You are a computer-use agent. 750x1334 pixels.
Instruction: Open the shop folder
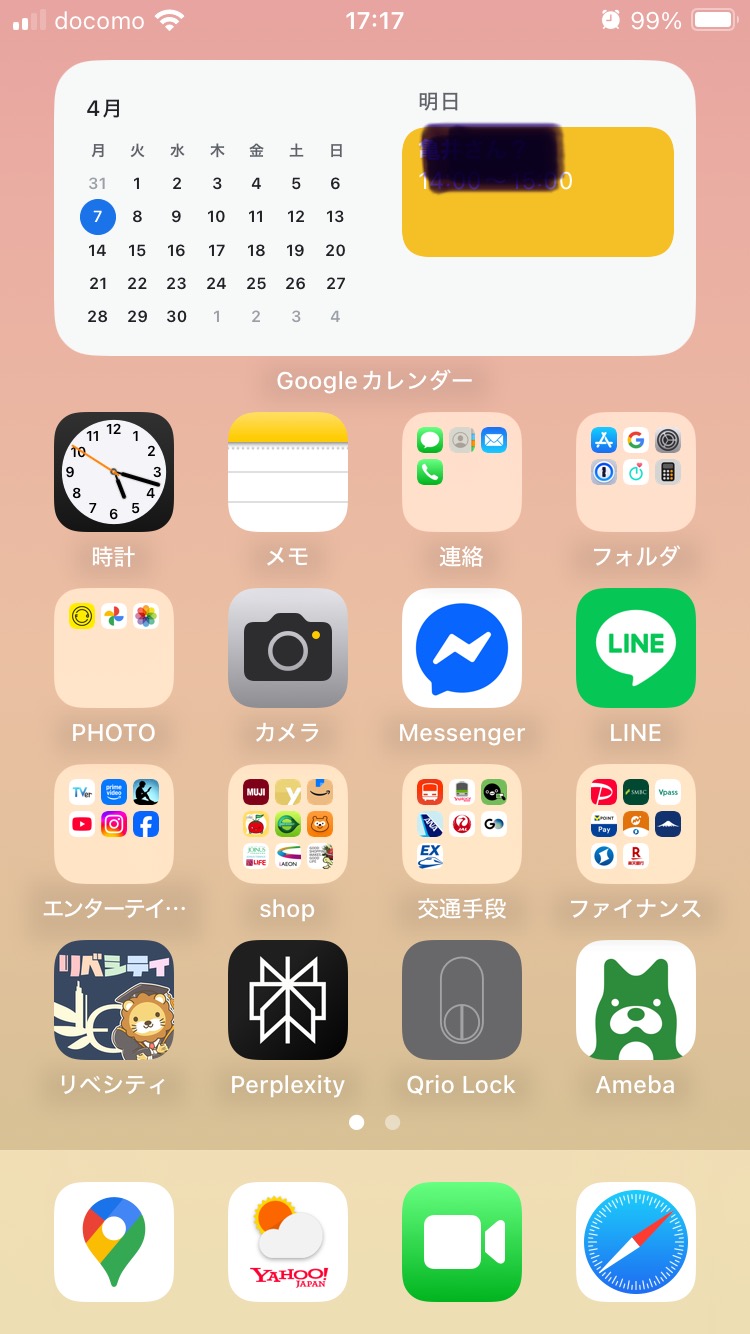pyautogui.click(x=288, y=824)
